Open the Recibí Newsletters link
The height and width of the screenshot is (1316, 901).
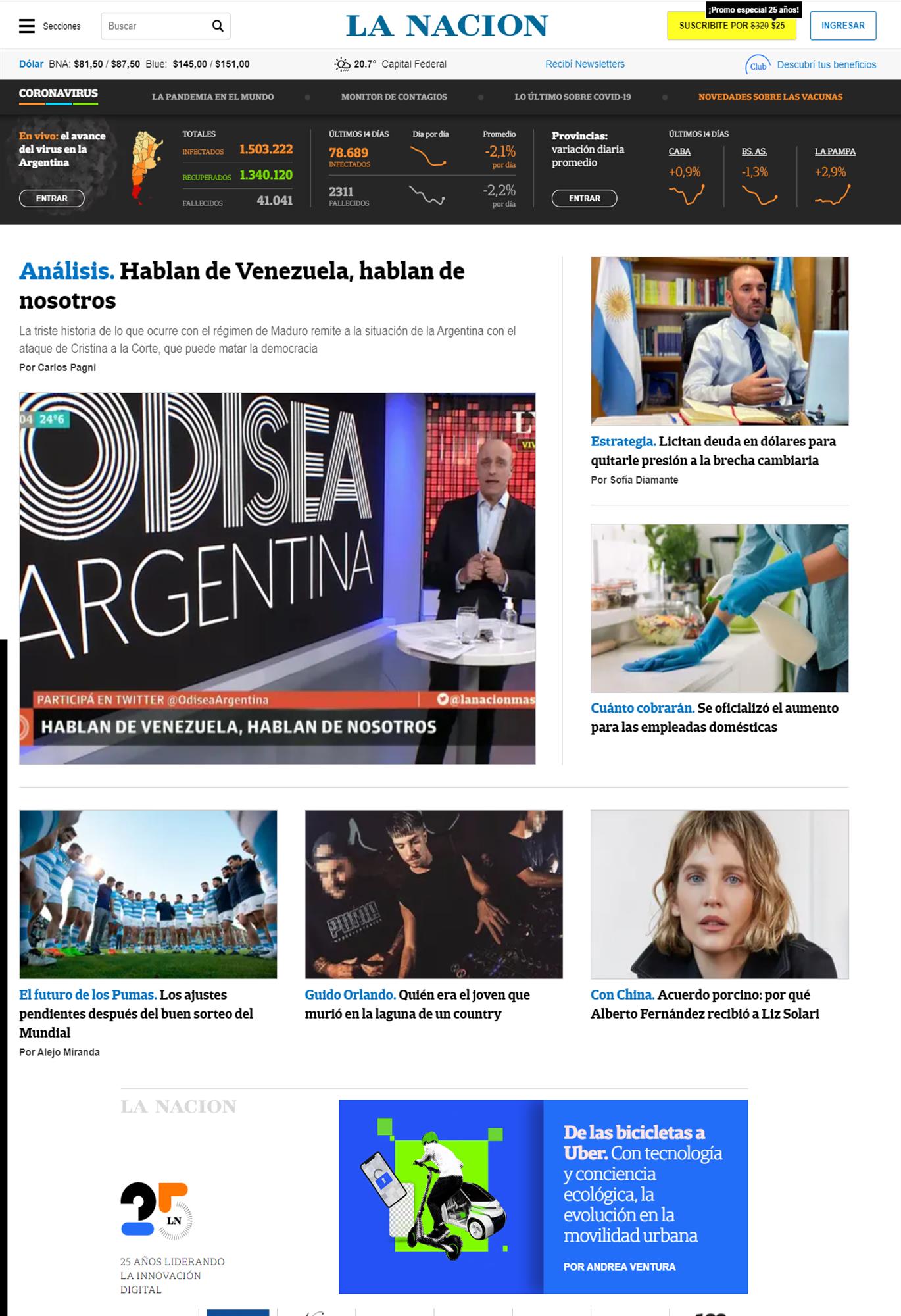tap(585, 64)
